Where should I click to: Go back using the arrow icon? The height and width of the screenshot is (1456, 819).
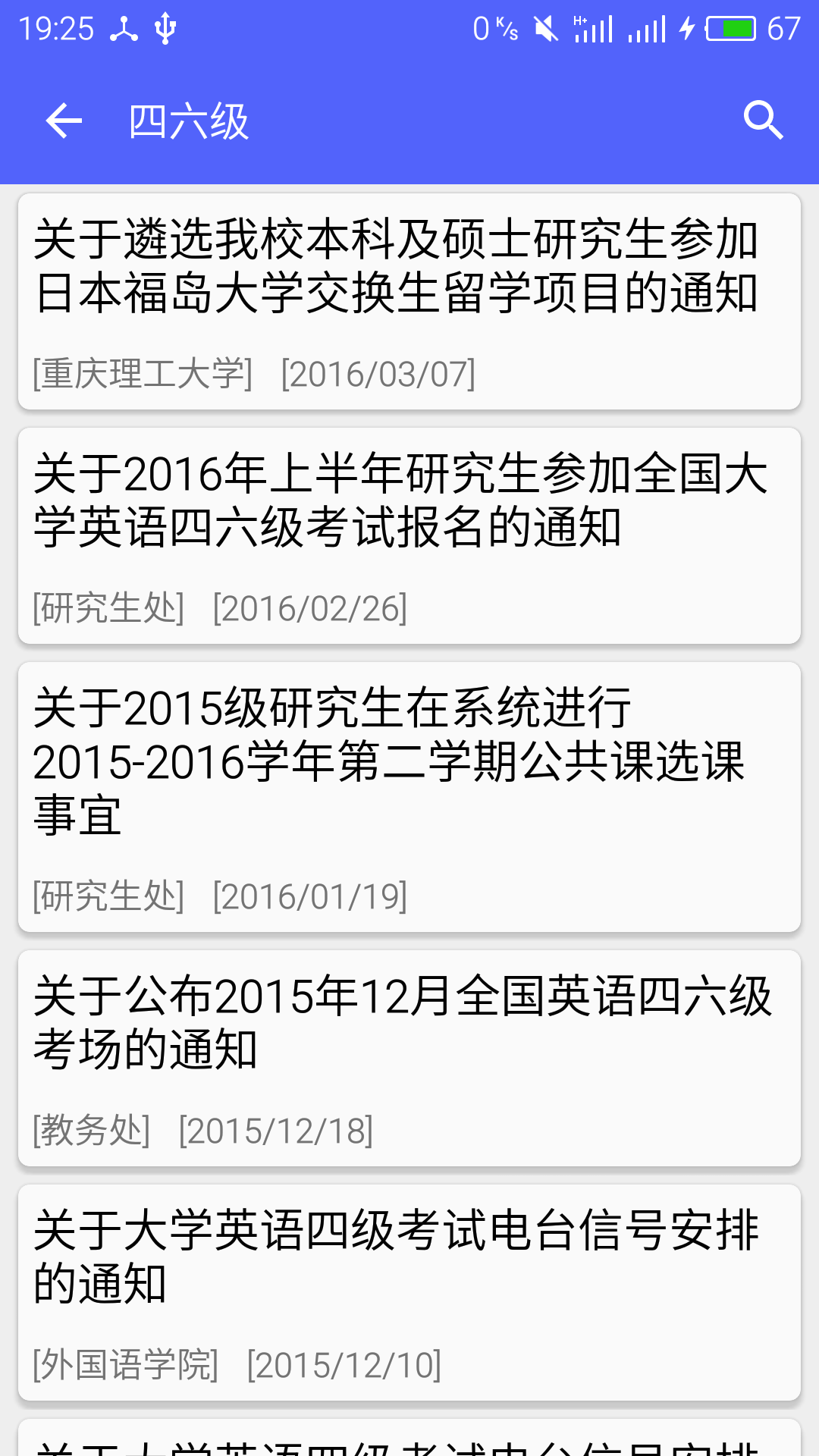tap(64, 121)
